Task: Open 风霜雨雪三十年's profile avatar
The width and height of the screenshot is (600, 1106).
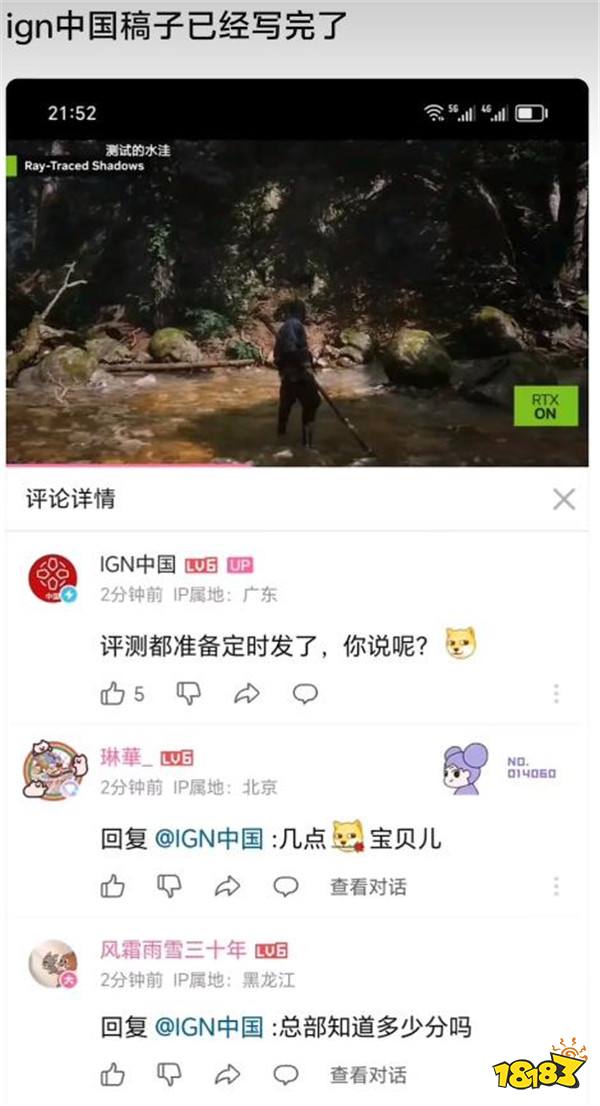Action: pos(50,963)
